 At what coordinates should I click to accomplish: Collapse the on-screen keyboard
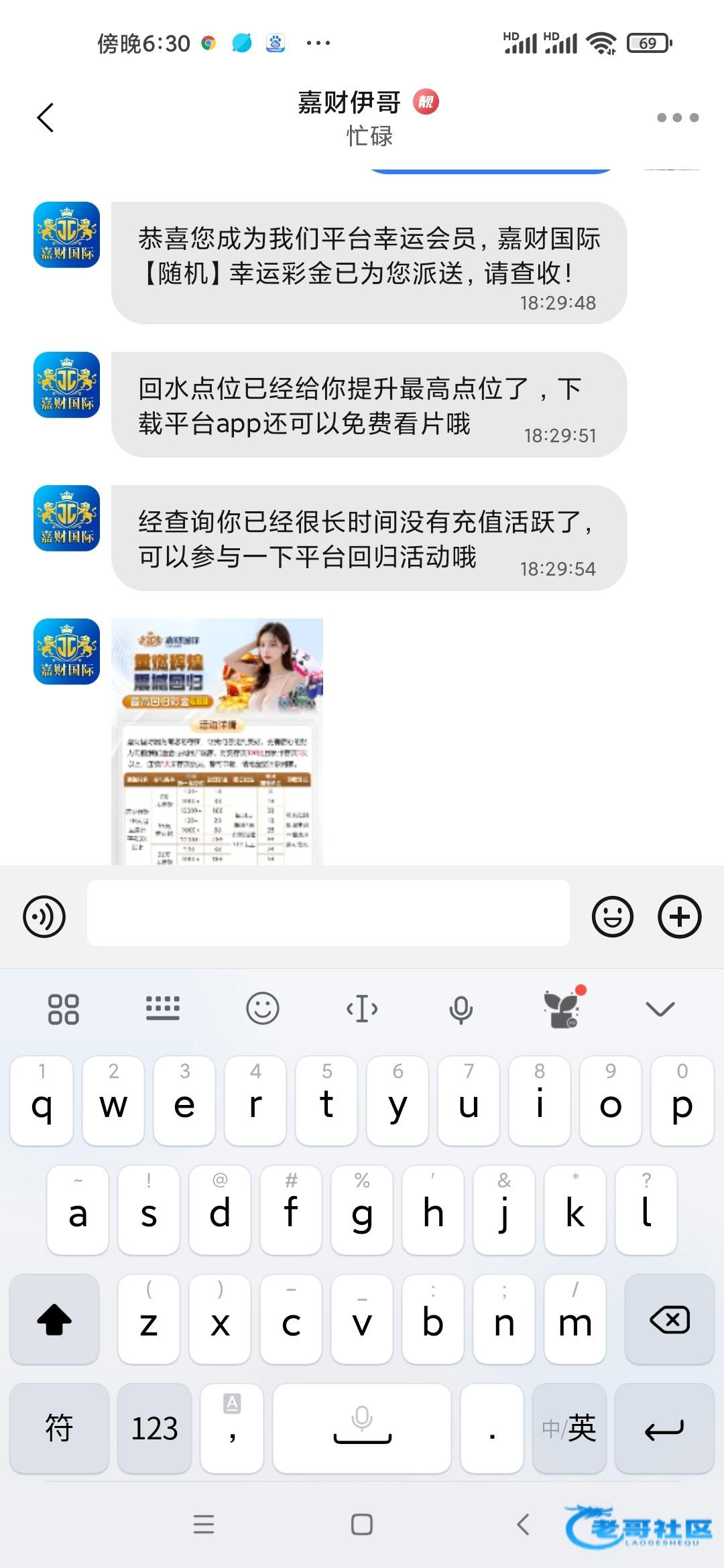[x=660, y=1008]
